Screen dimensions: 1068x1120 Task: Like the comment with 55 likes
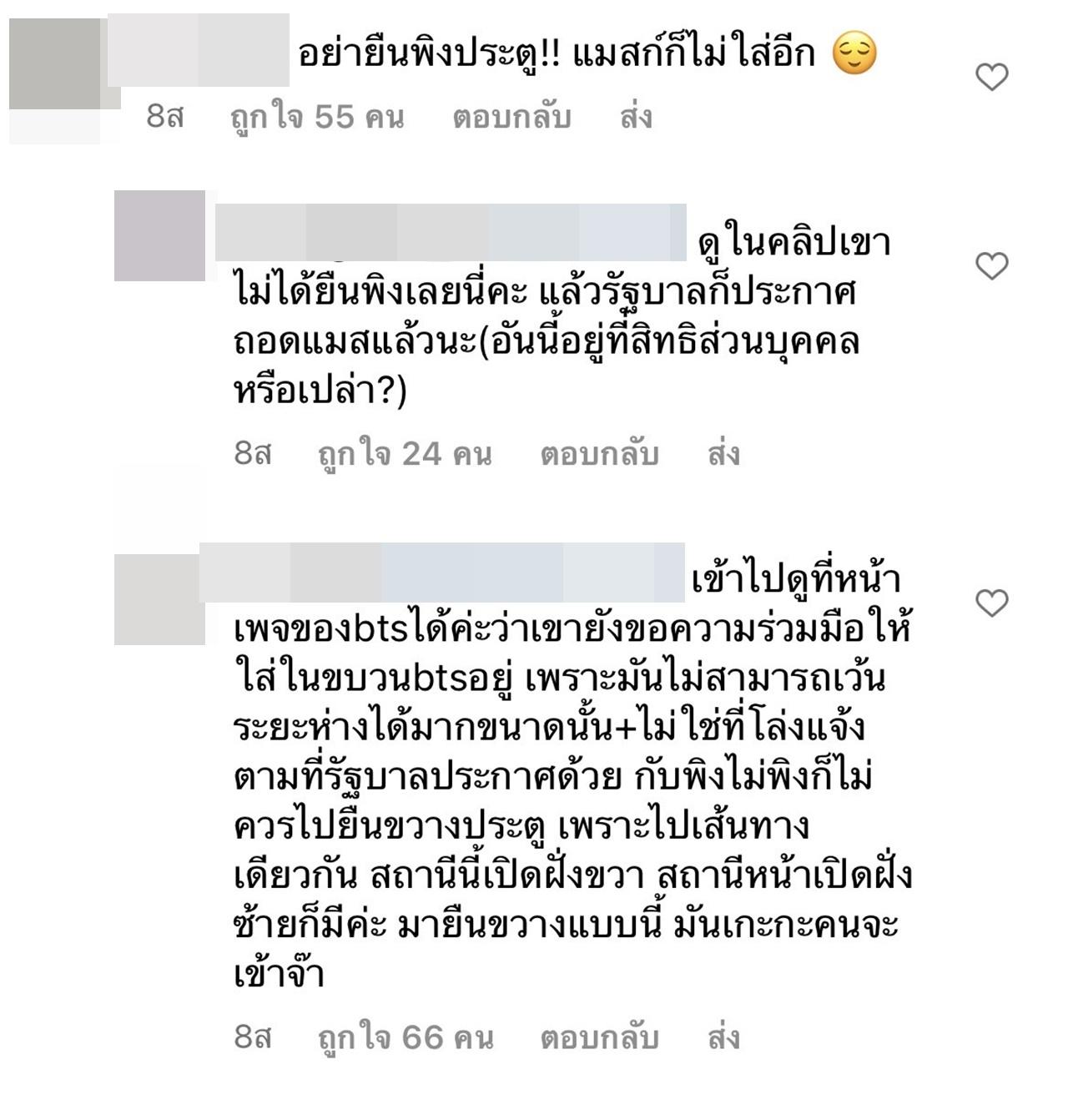[x=992, y=78]
